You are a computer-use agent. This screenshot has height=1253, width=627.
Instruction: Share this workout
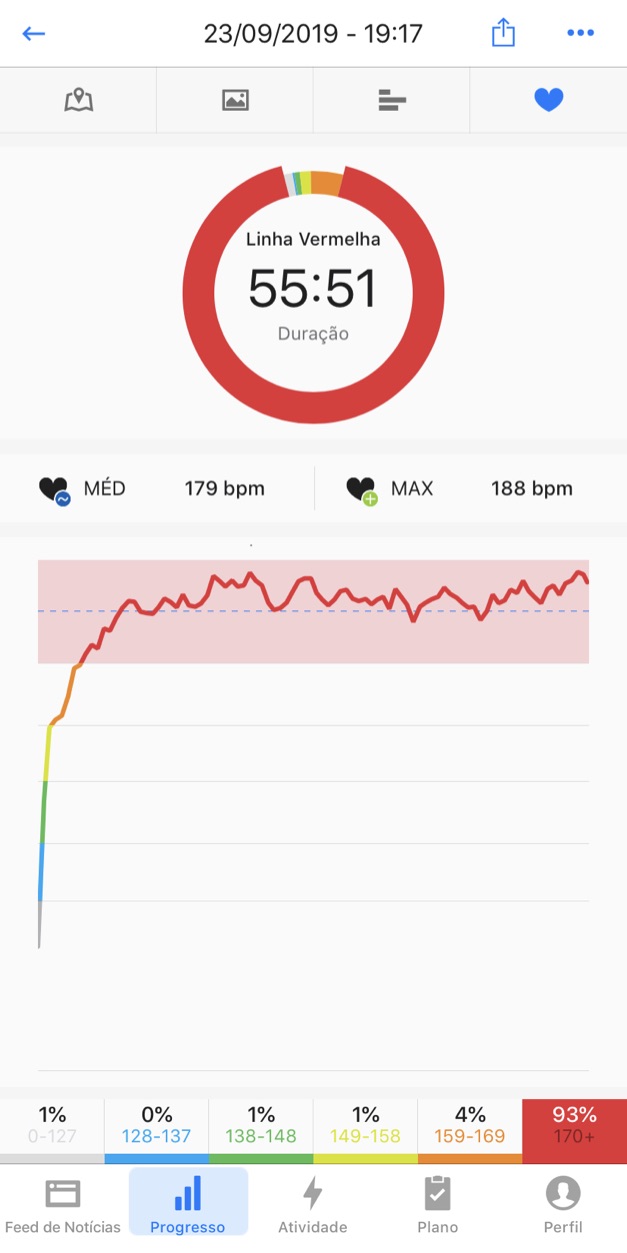(503, 33)
